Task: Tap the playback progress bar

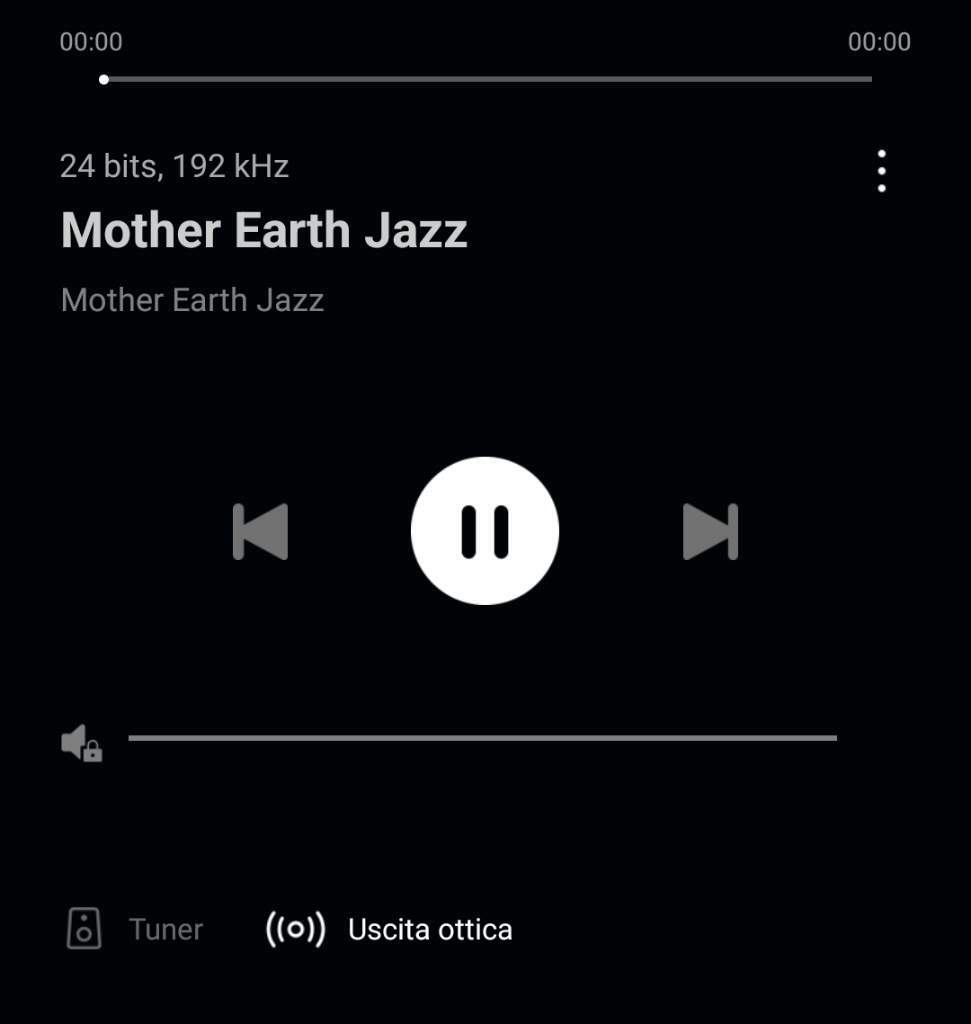Action: (x=487, y=79)
